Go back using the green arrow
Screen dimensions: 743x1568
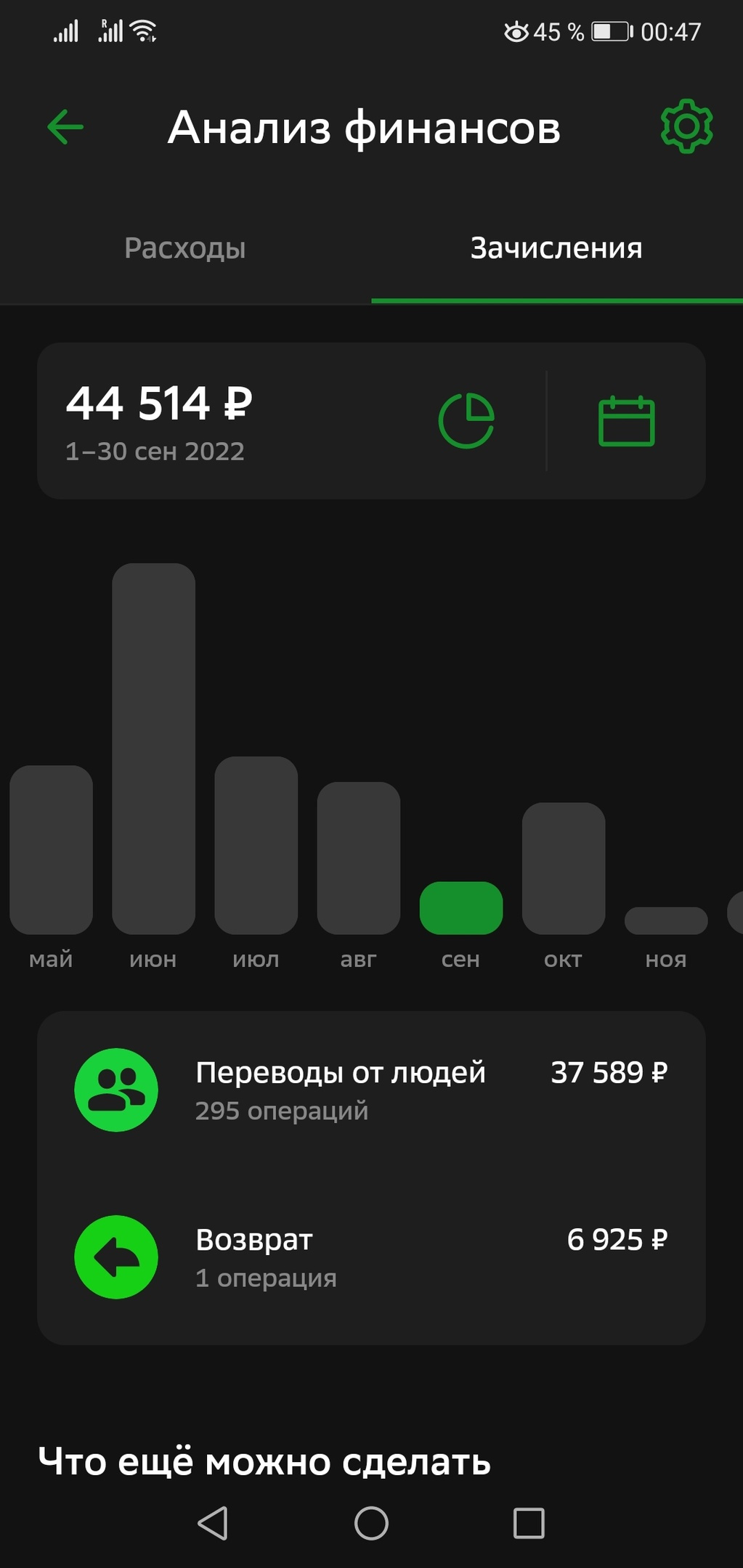tap(65, 127)
